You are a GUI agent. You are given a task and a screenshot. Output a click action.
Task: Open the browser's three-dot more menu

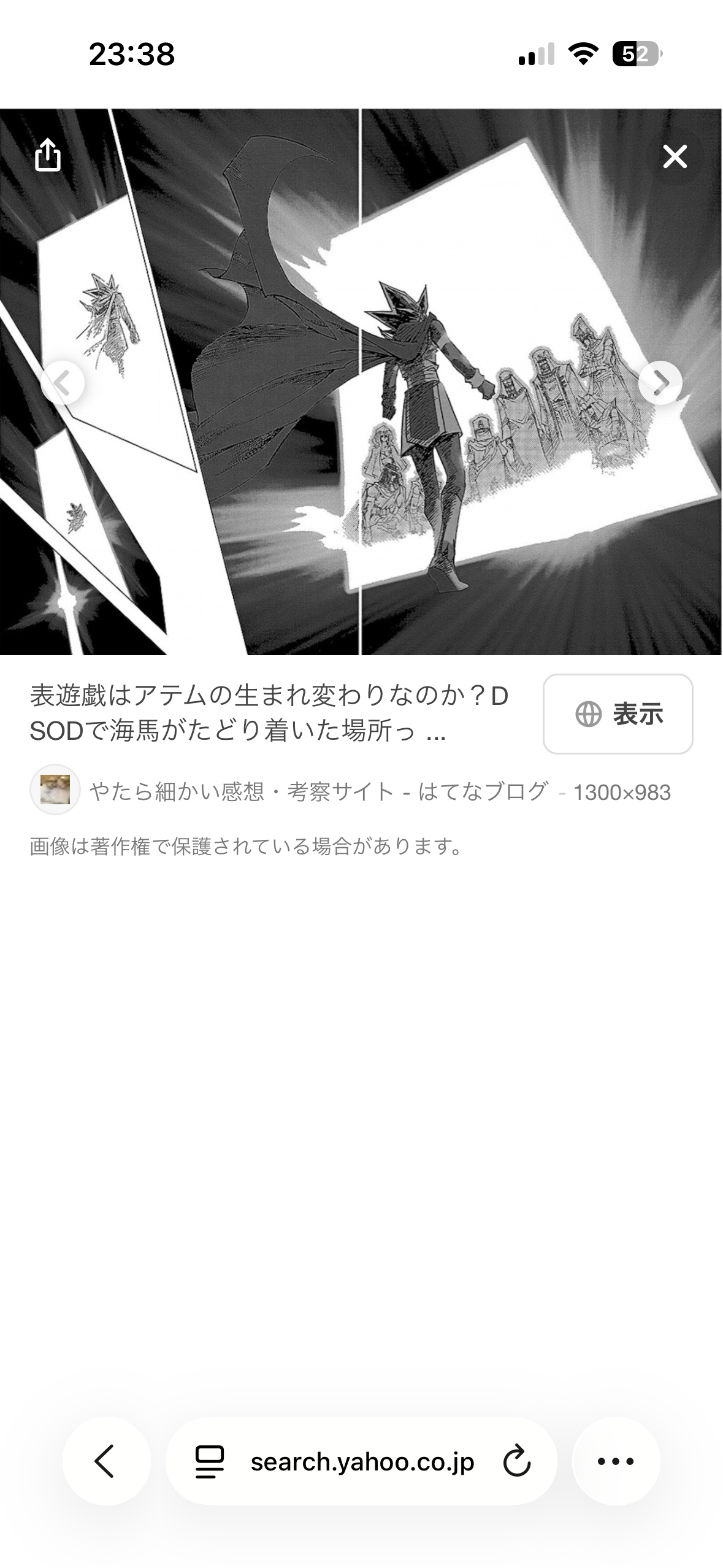pos(615,1461)
